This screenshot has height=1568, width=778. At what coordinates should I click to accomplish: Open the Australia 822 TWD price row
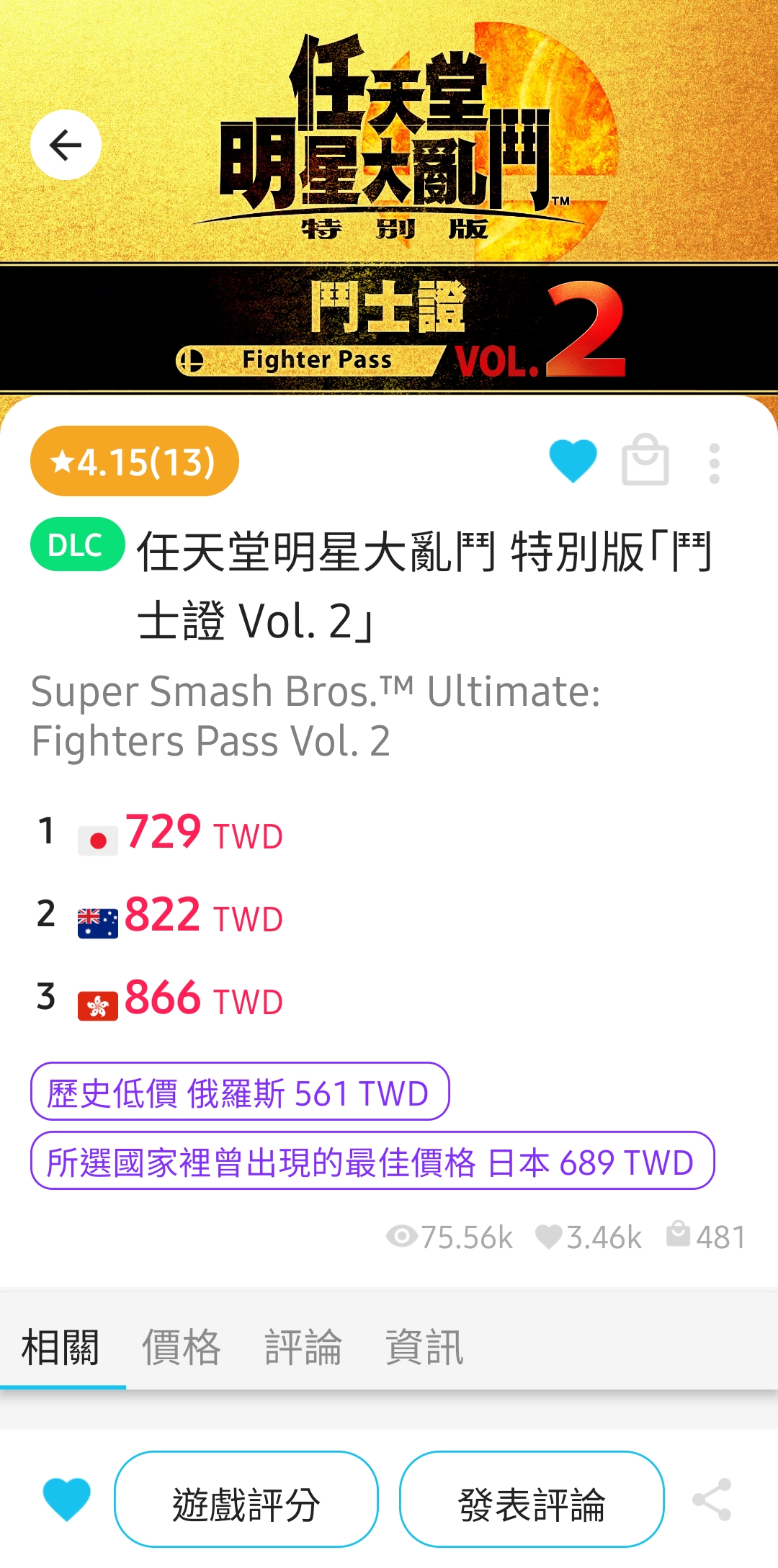tap(180, 916)
